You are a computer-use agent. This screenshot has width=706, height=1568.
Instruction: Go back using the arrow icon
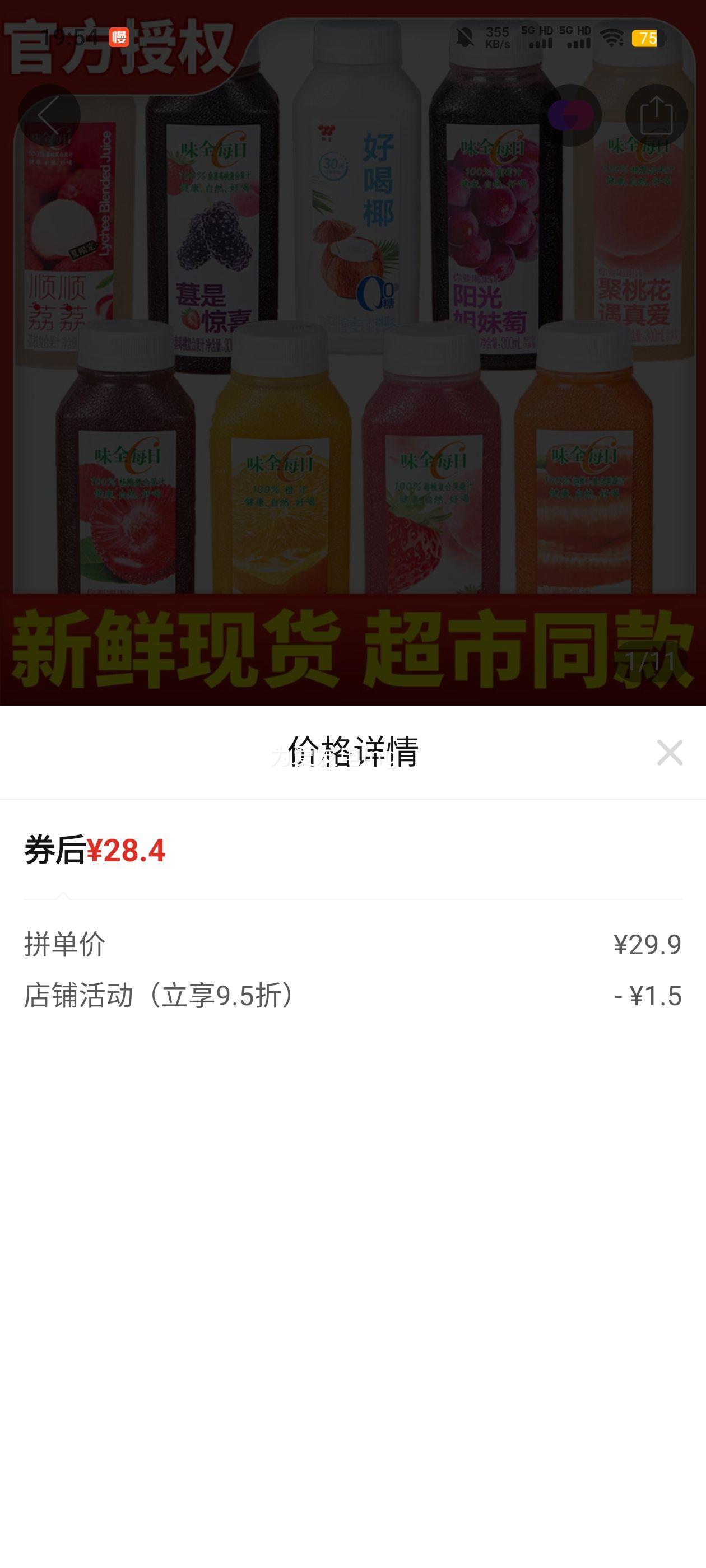click(x=49, y=115)
